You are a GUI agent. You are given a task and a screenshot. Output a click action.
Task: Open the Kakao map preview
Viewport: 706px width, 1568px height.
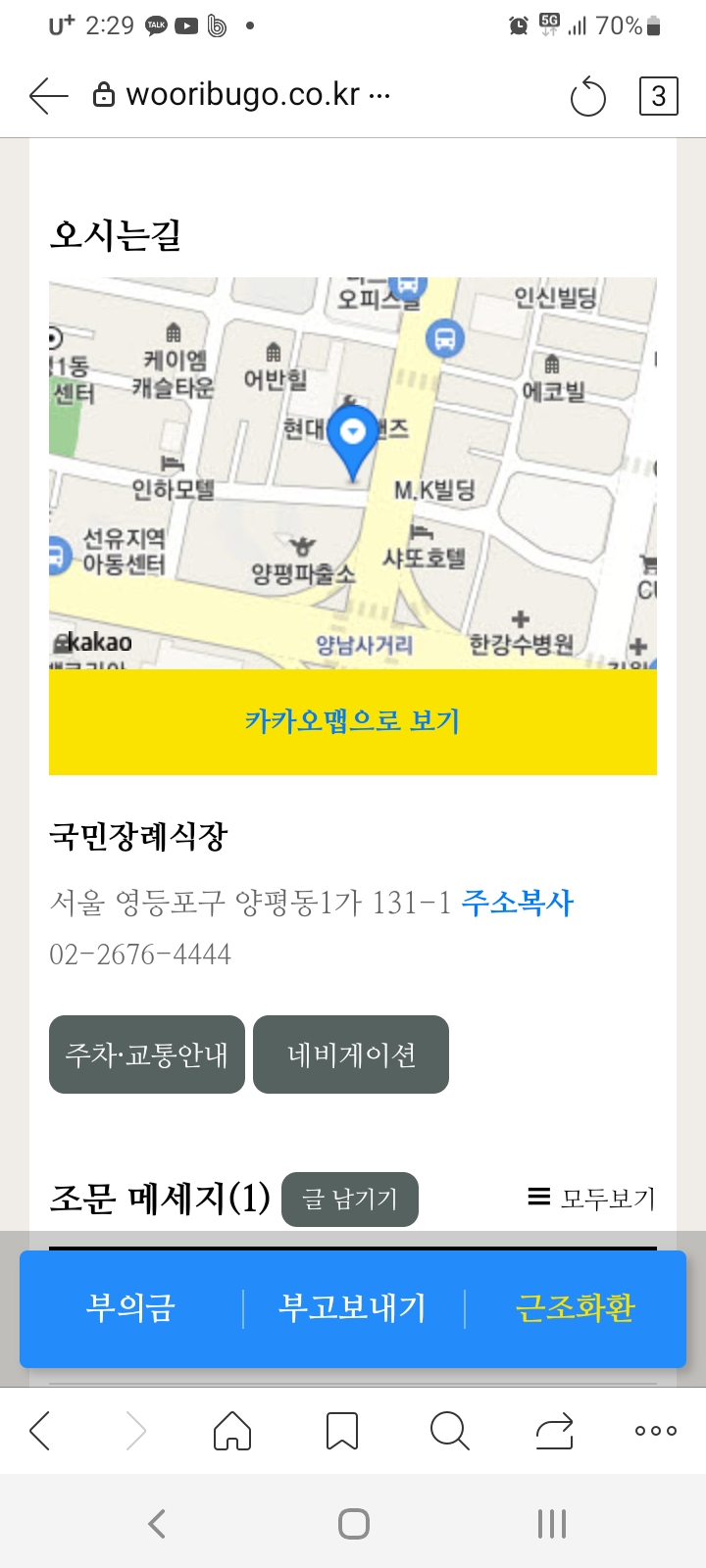(x=353, y=473)
